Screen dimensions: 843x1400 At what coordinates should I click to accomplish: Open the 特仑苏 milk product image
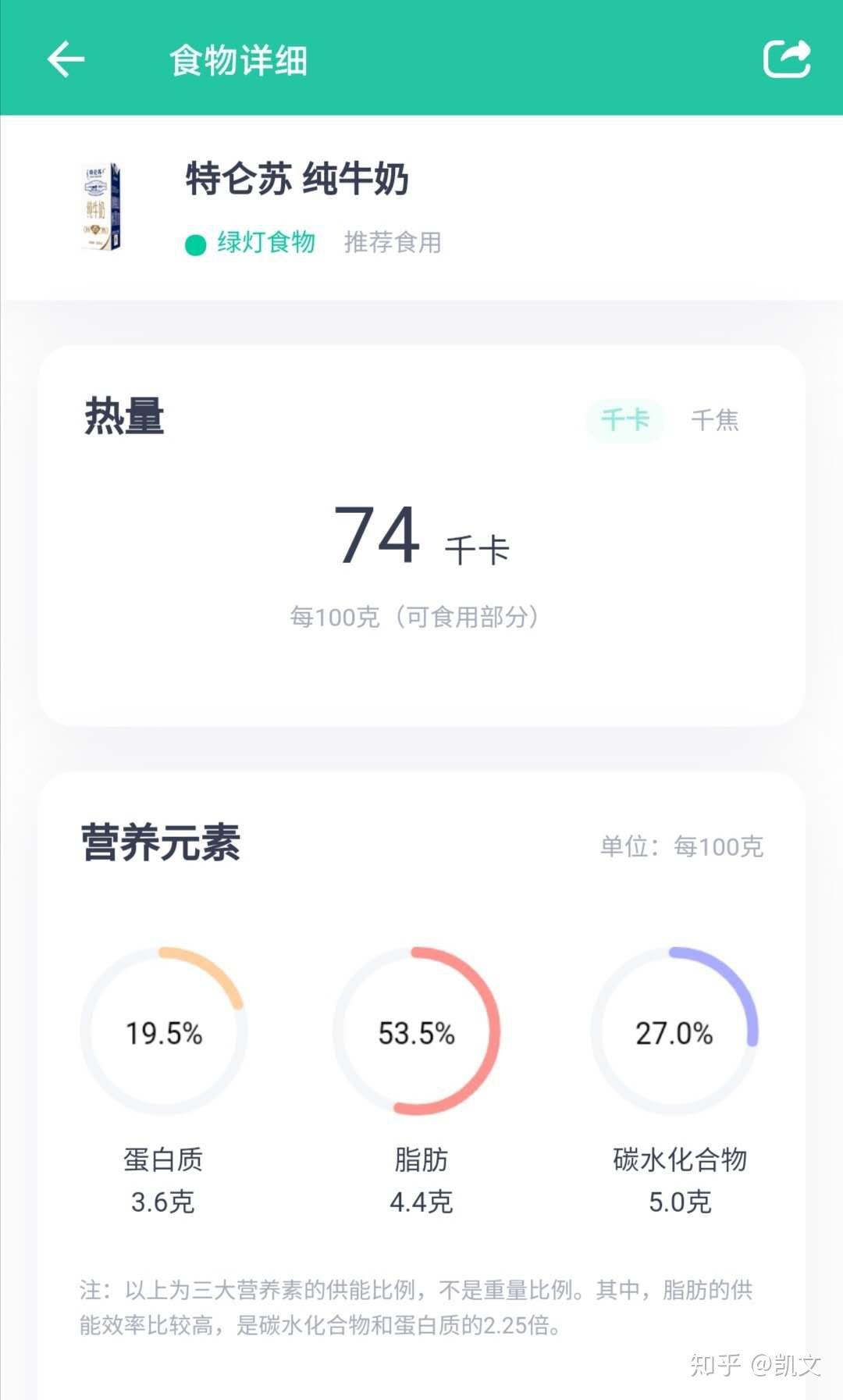coord(101,207)
